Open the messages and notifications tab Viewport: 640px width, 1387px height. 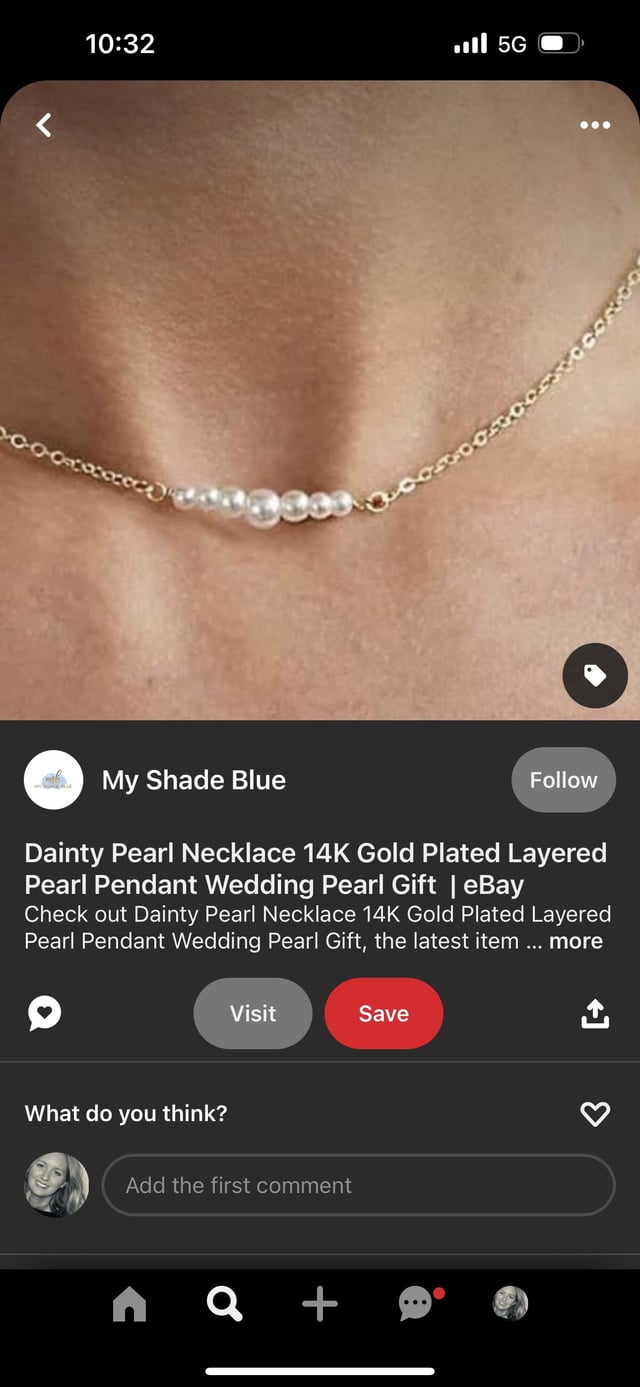pyautogui.click(x=415, y=1304)
